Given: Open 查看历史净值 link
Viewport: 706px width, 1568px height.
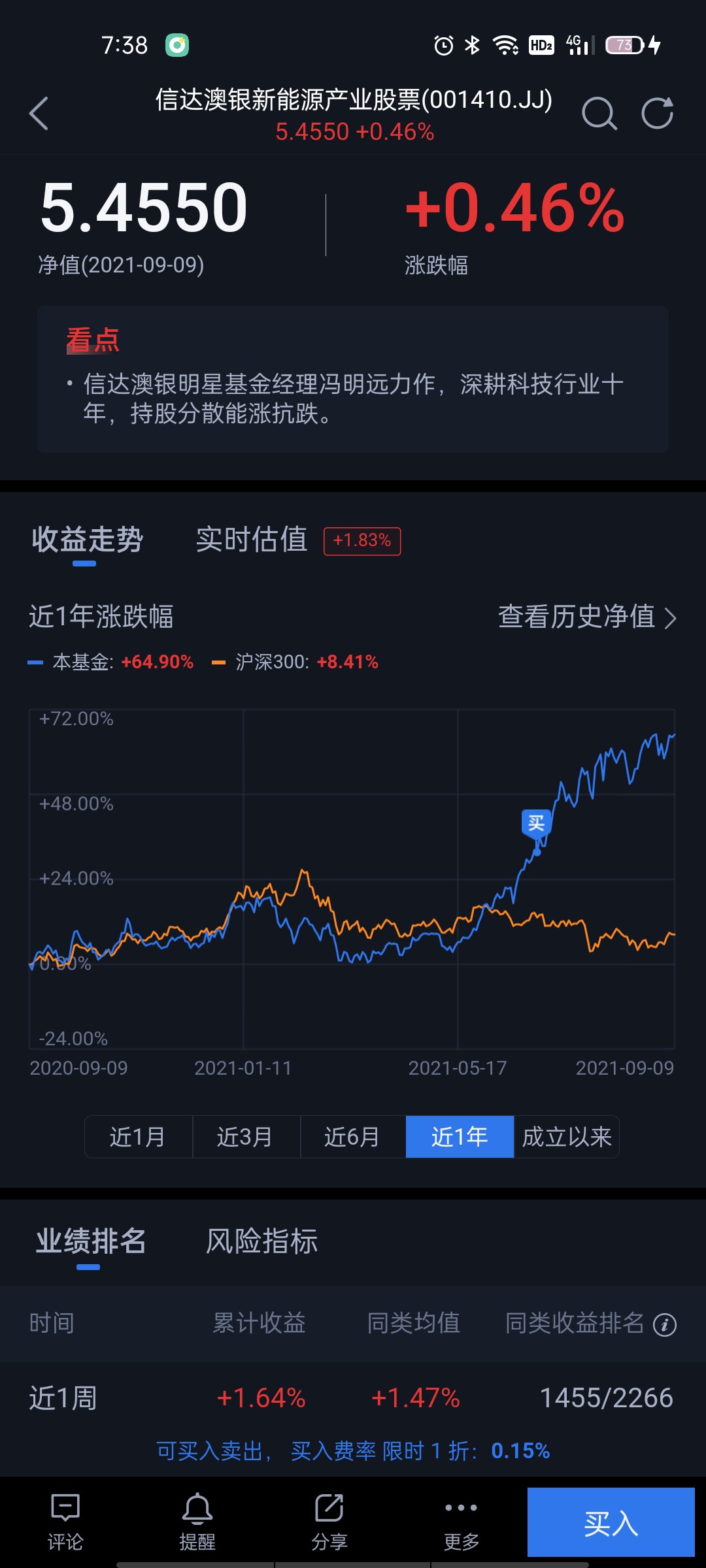Looking at the screenshot, I should (586, 617).
